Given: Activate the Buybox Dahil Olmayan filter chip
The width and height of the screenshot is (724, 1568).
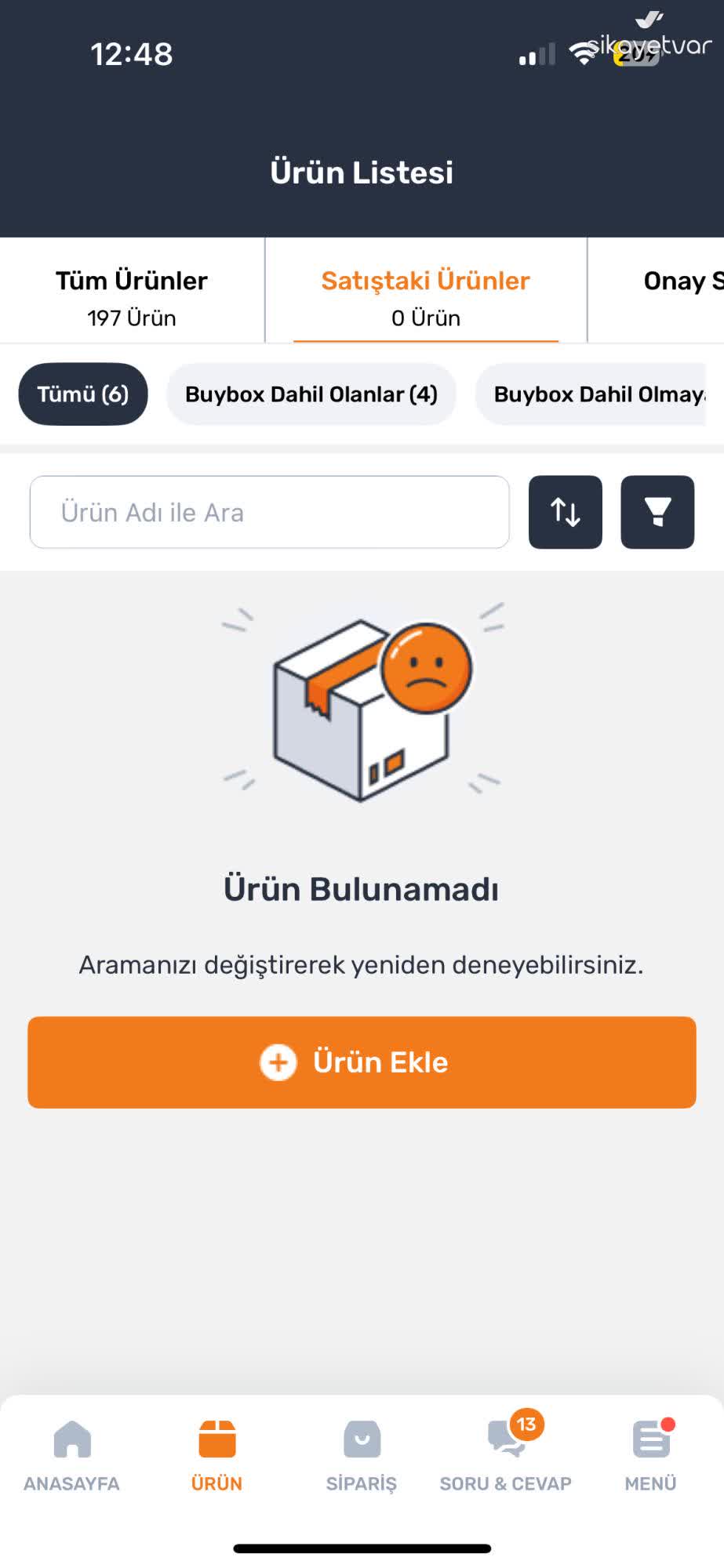Looking at the screenshot, I should point(599,394).
